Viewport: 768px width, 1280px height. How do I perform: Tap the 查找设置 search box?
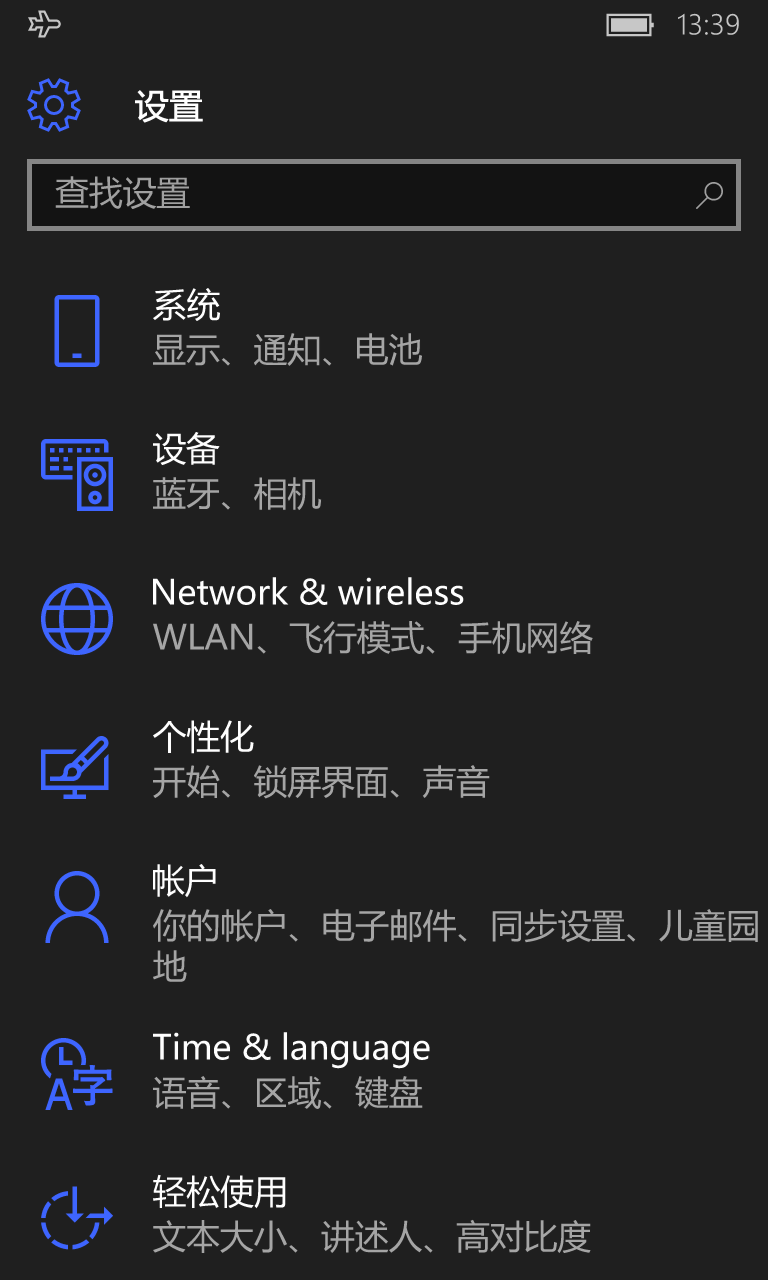(384, 195)
